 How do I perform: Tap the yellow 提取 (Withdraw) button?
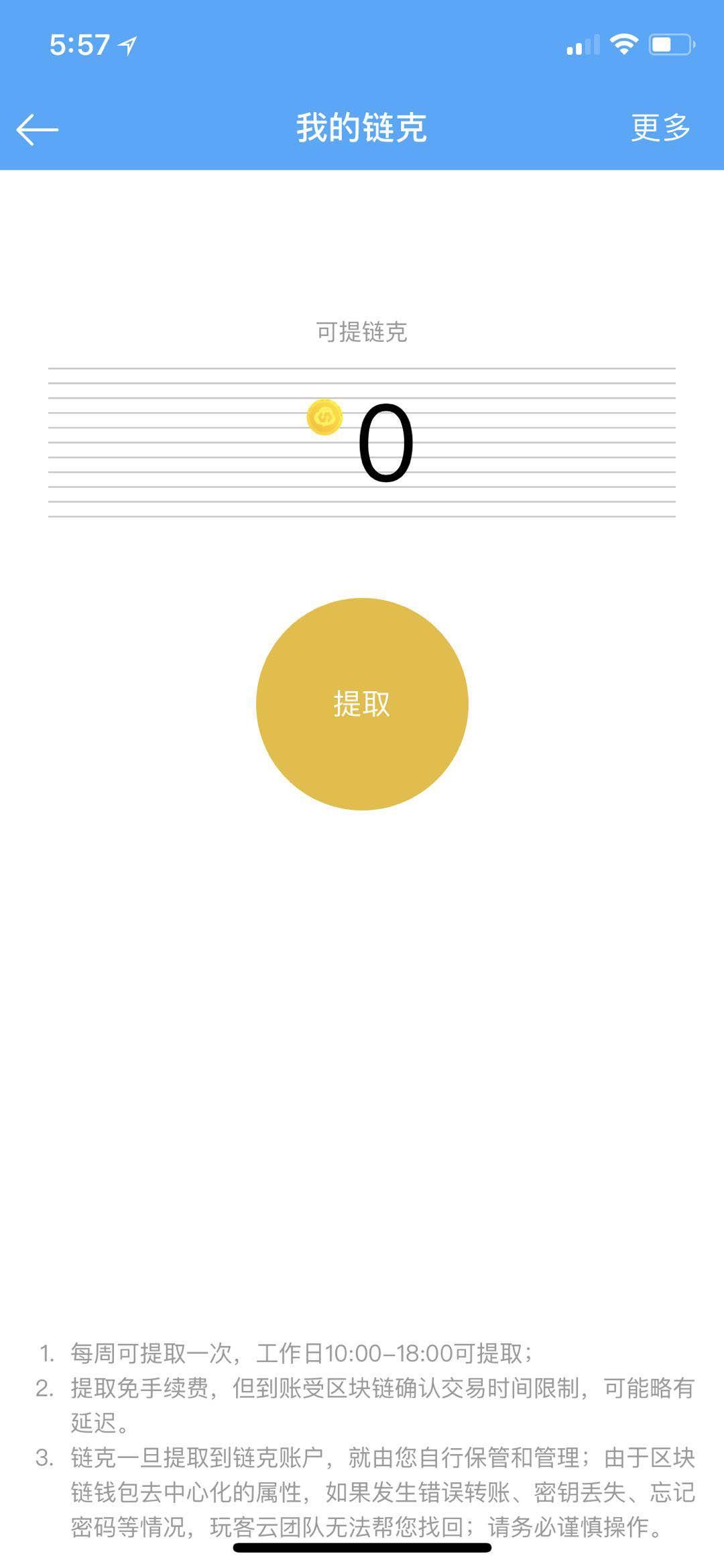tap(362, 704)
